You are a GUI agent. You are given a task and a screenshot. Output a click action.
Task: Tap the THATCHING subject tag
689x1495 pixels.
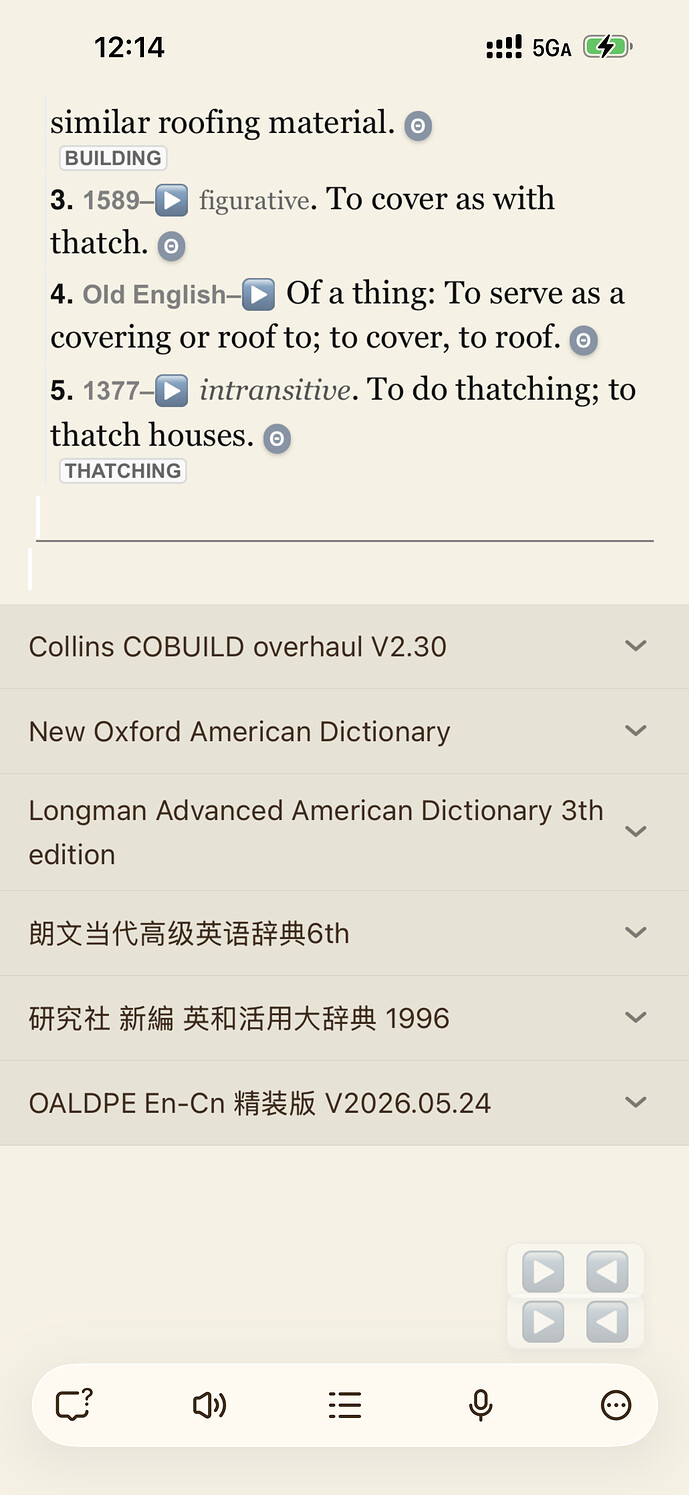pyautogui.click(x=123, y=471)
